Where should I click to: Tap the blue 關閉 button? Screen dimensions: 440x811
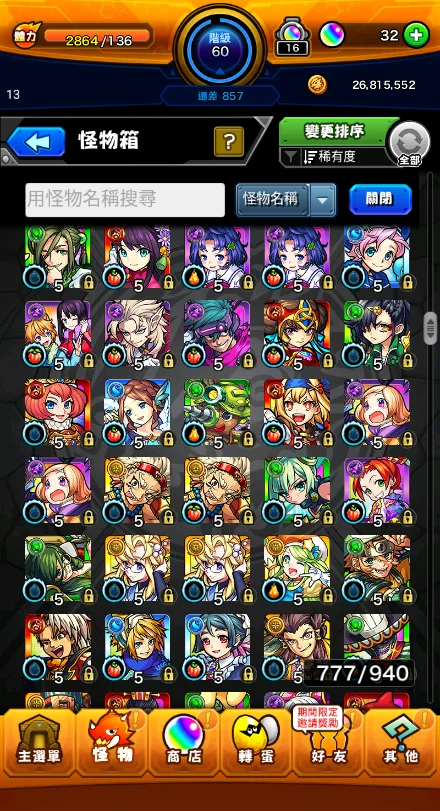380,200
